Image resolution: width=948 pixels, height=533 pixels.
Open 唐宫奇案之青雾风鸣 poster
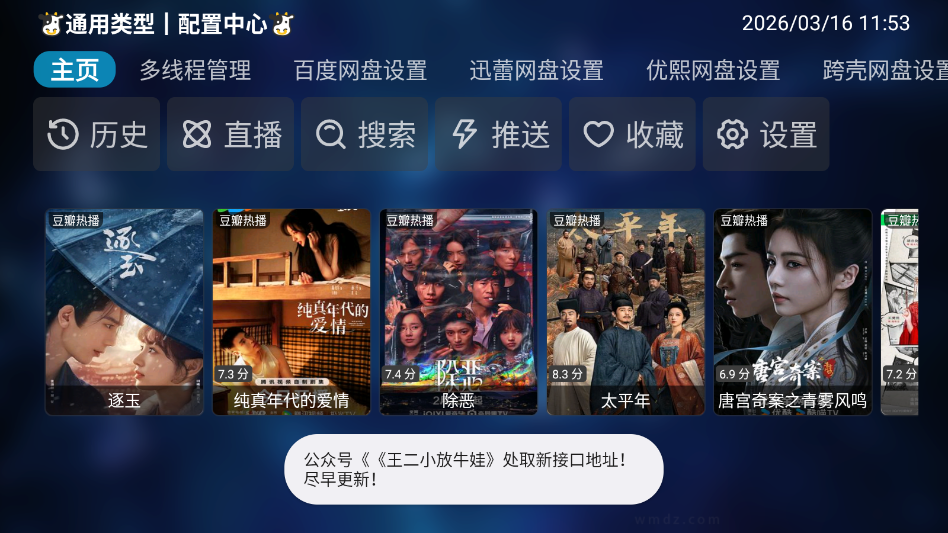[792, 311]
